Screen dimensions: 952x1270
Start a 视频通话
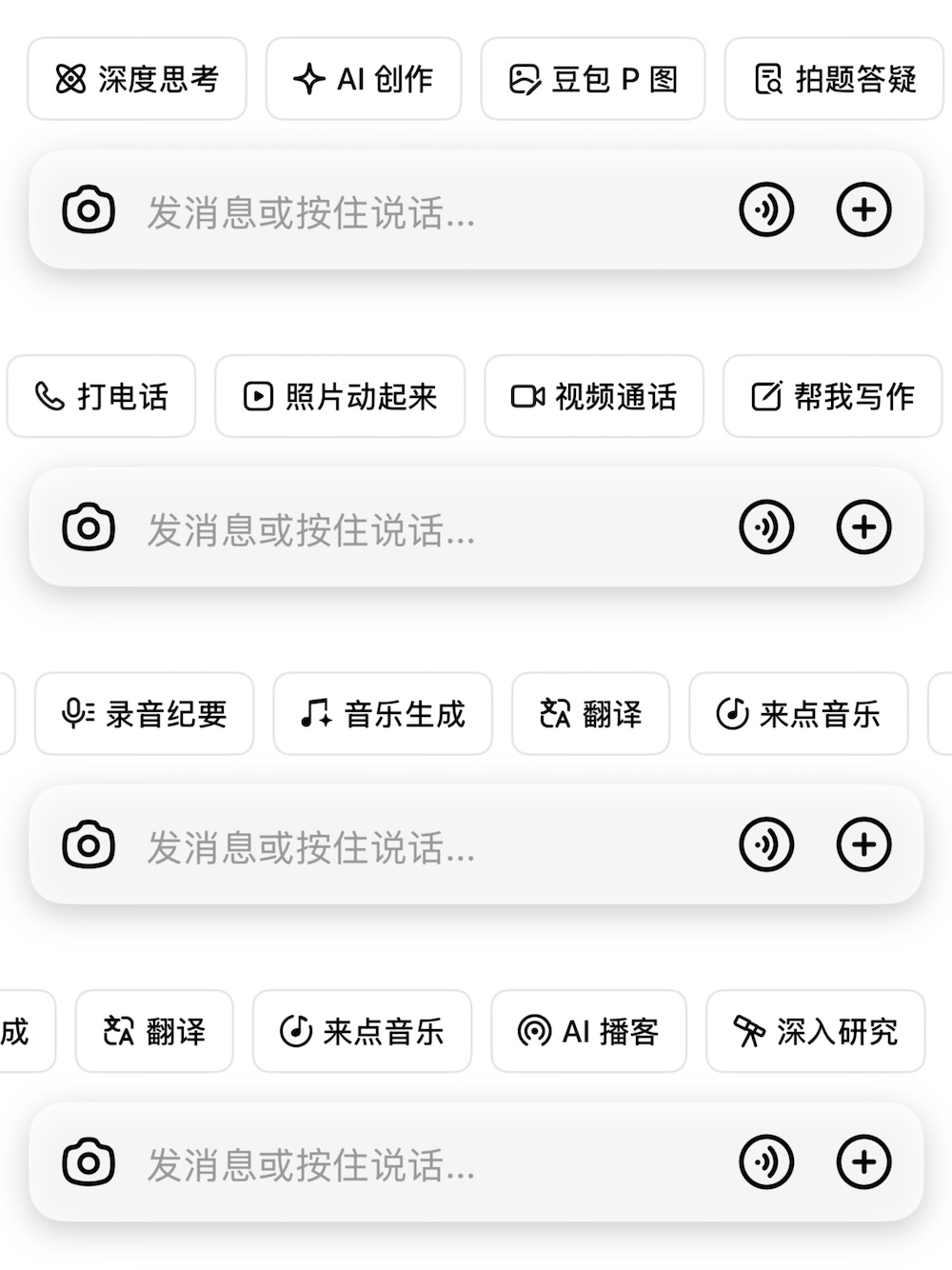(595, 397)
